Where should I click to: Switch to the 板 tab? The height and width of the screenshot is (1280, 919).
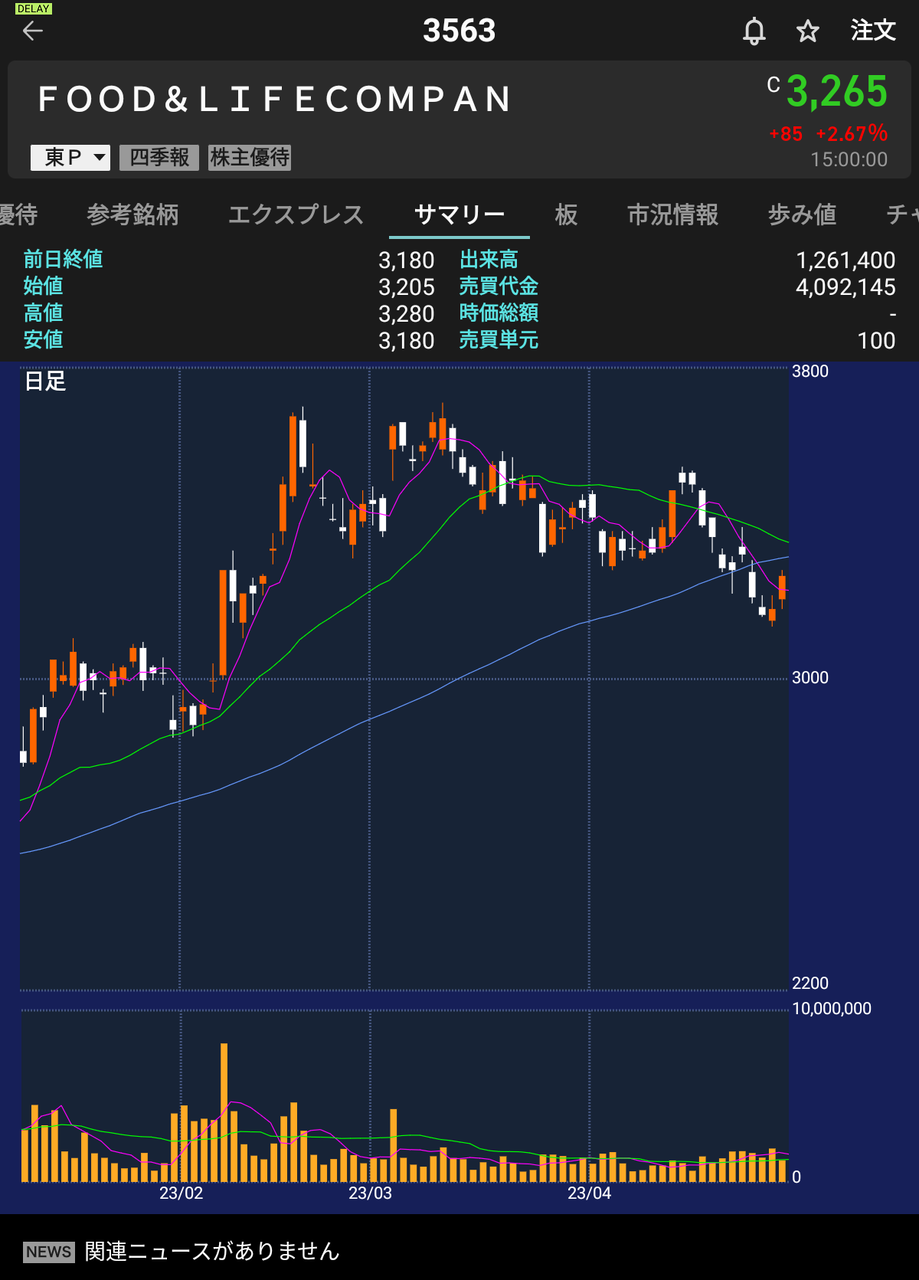click(x=566, y=214)
